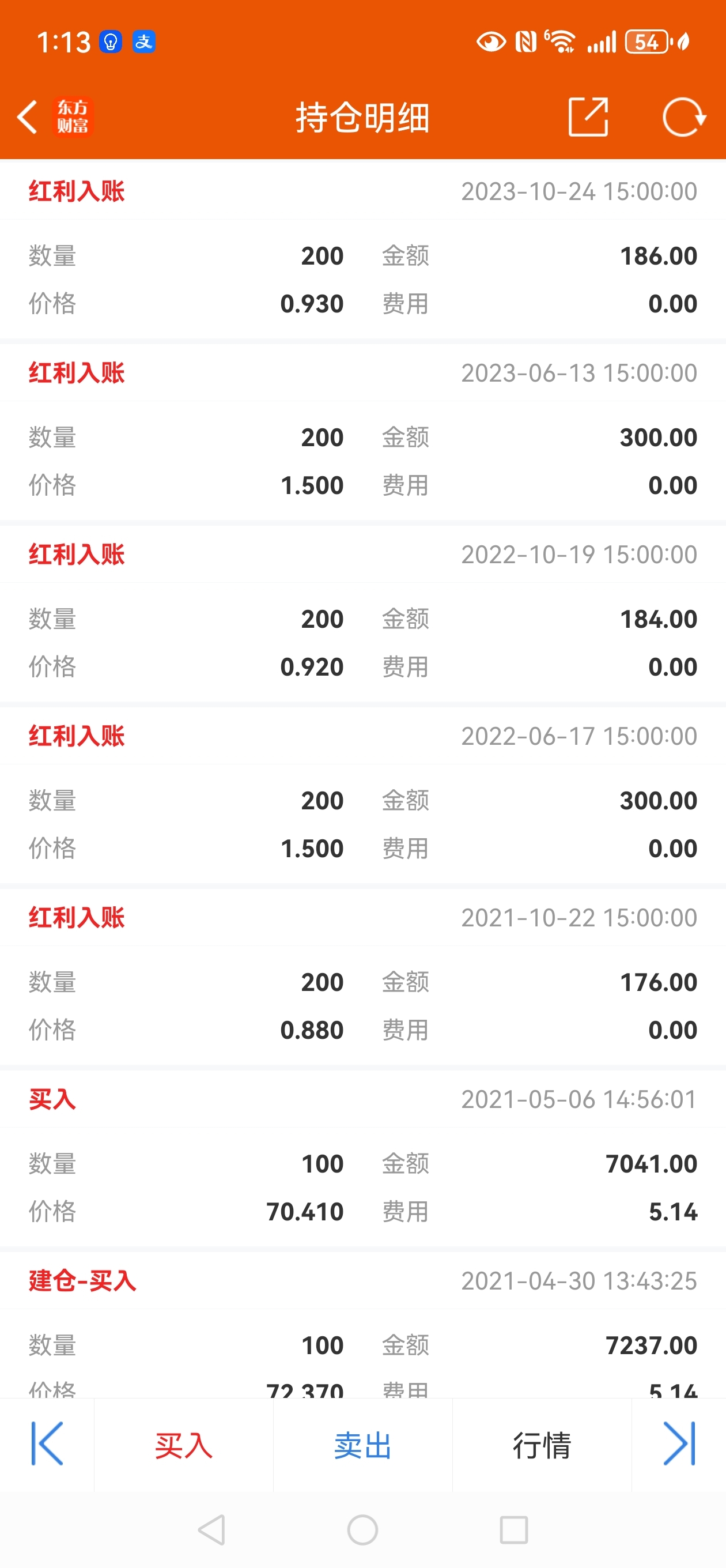Screen dimensions: 726x1568
Task: Go to the system home screen
Action: [x=362, y=1529]
